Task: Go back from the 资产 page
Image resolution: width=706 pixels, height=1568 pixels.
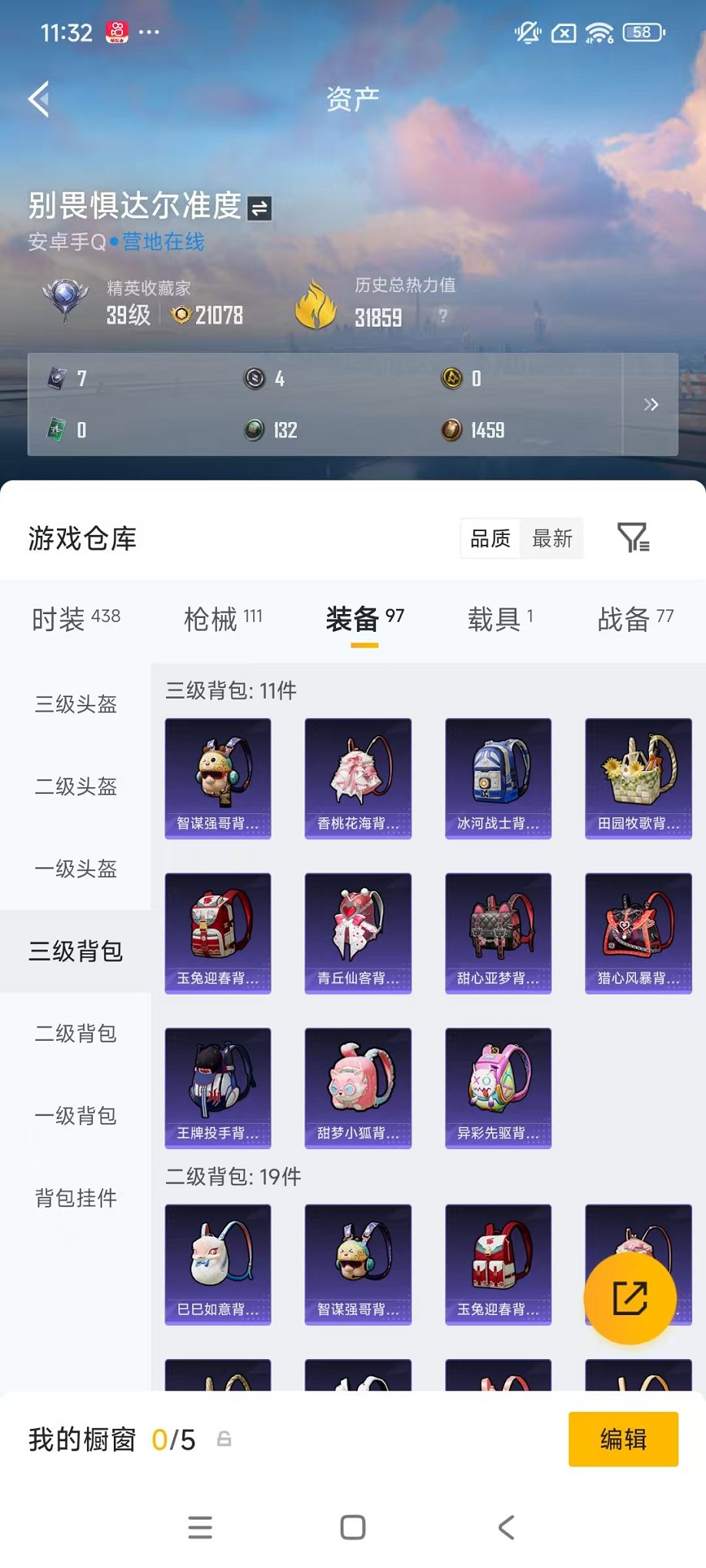Action: coord(39,99)
